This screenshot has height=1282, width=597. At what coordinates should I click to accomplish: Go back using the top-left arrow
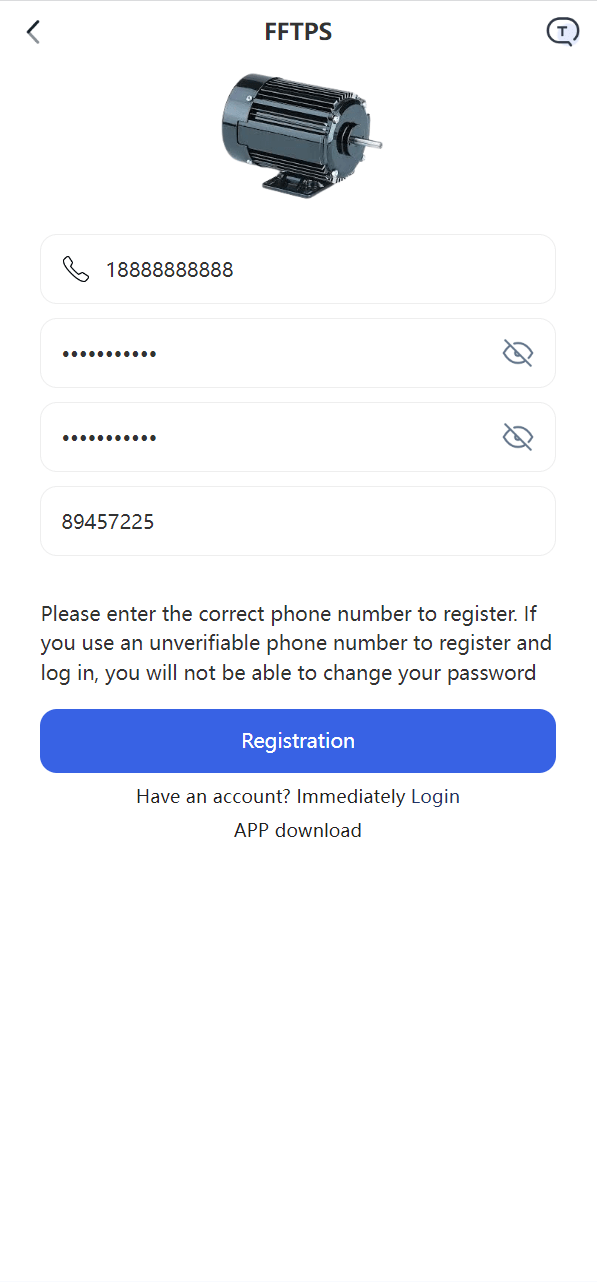click(x=33, y=32)
